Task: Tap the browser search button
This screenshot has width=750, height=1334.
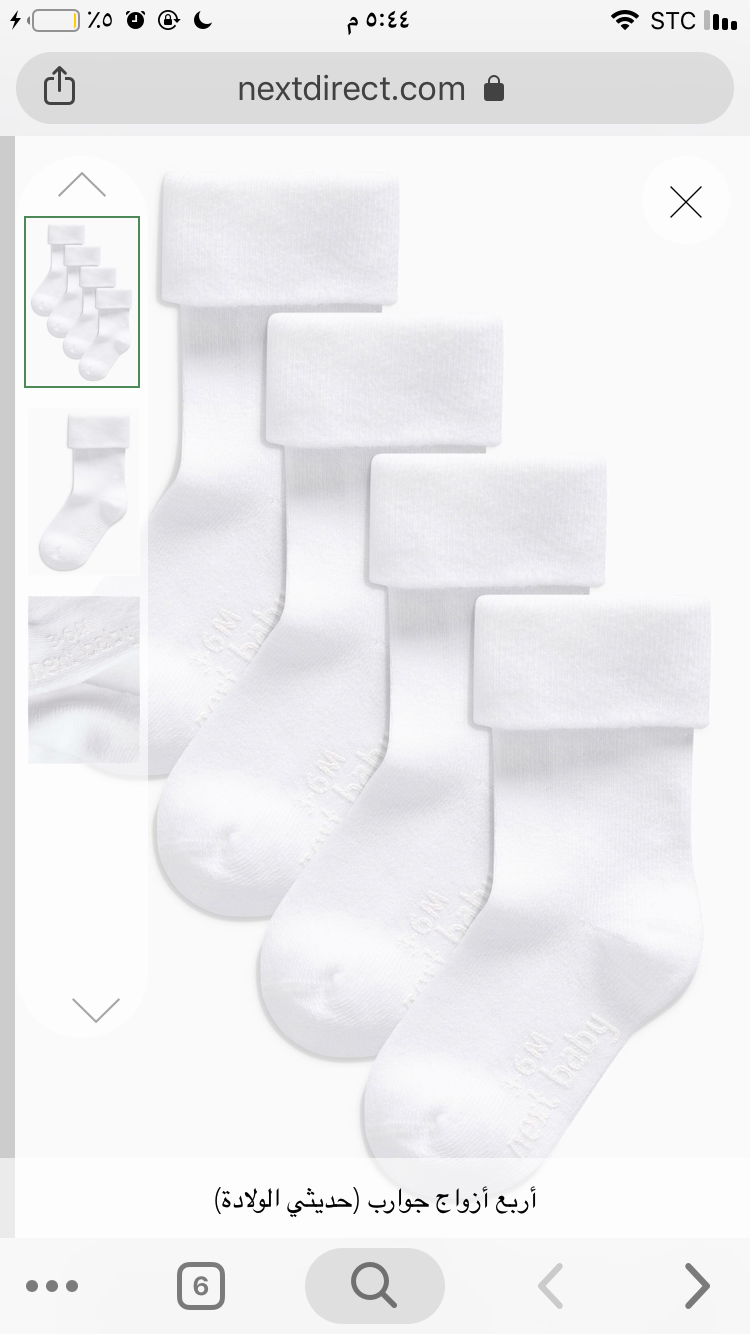Action: [x=374, y=1286]
